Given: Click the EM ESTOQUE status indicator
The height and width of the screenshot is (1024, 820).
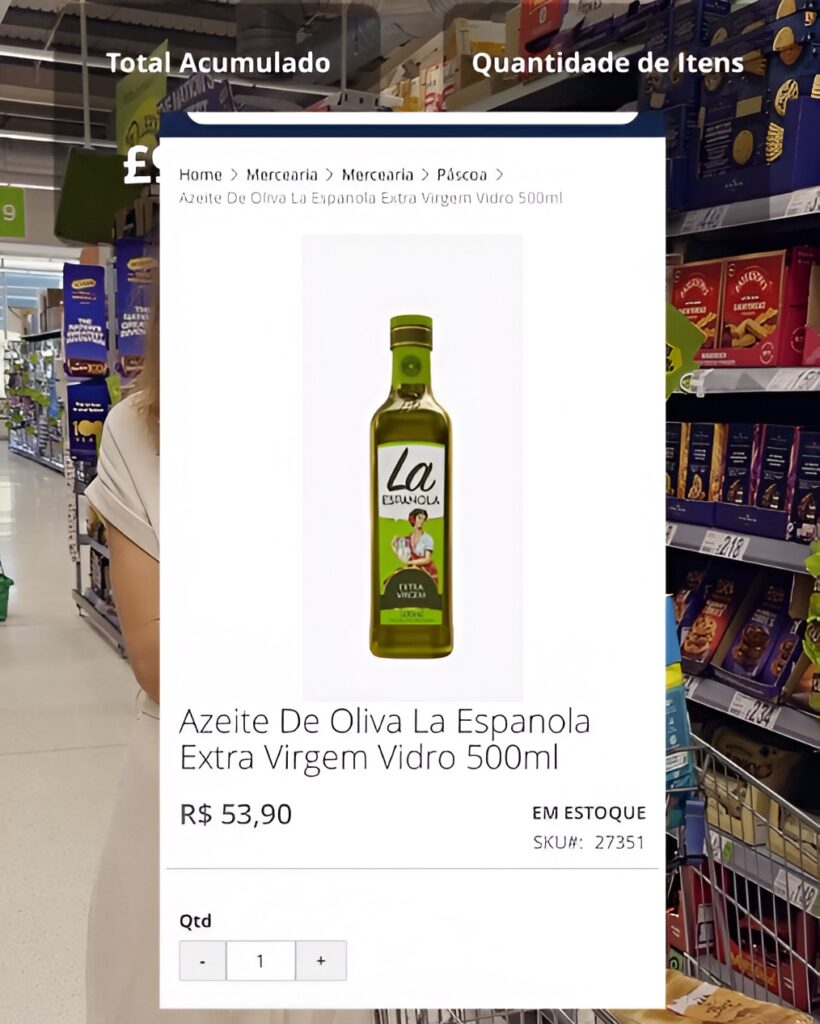Looking at the screenshot, I should point(590,813).
